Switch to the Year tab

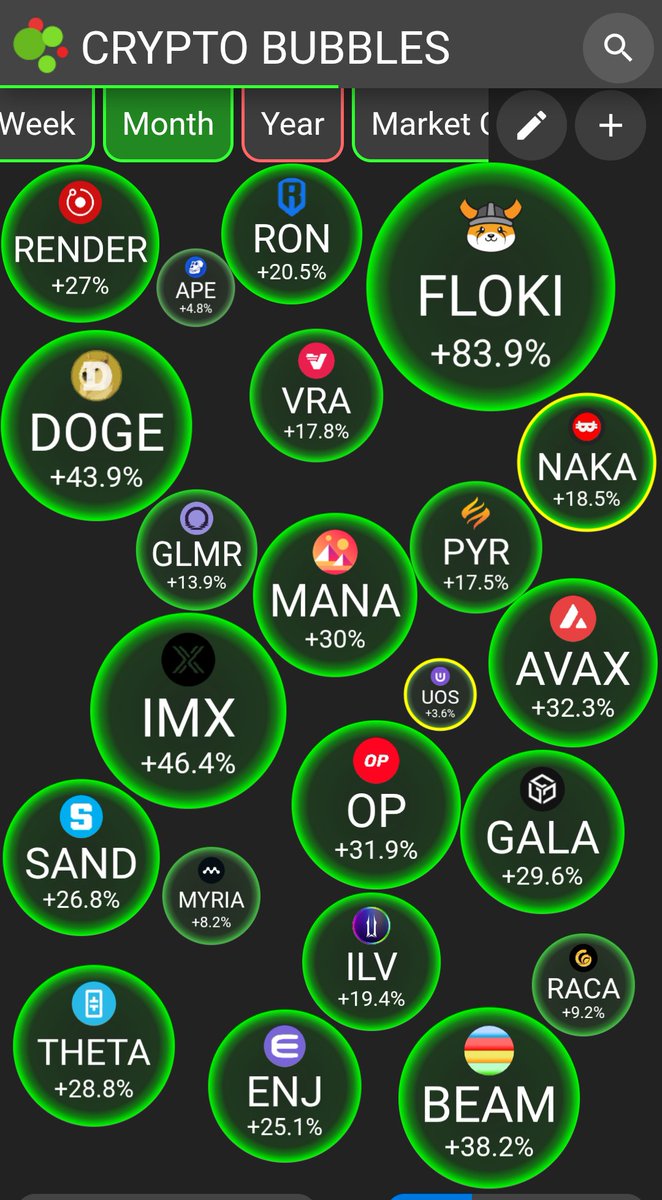click(x=292, y=124)
